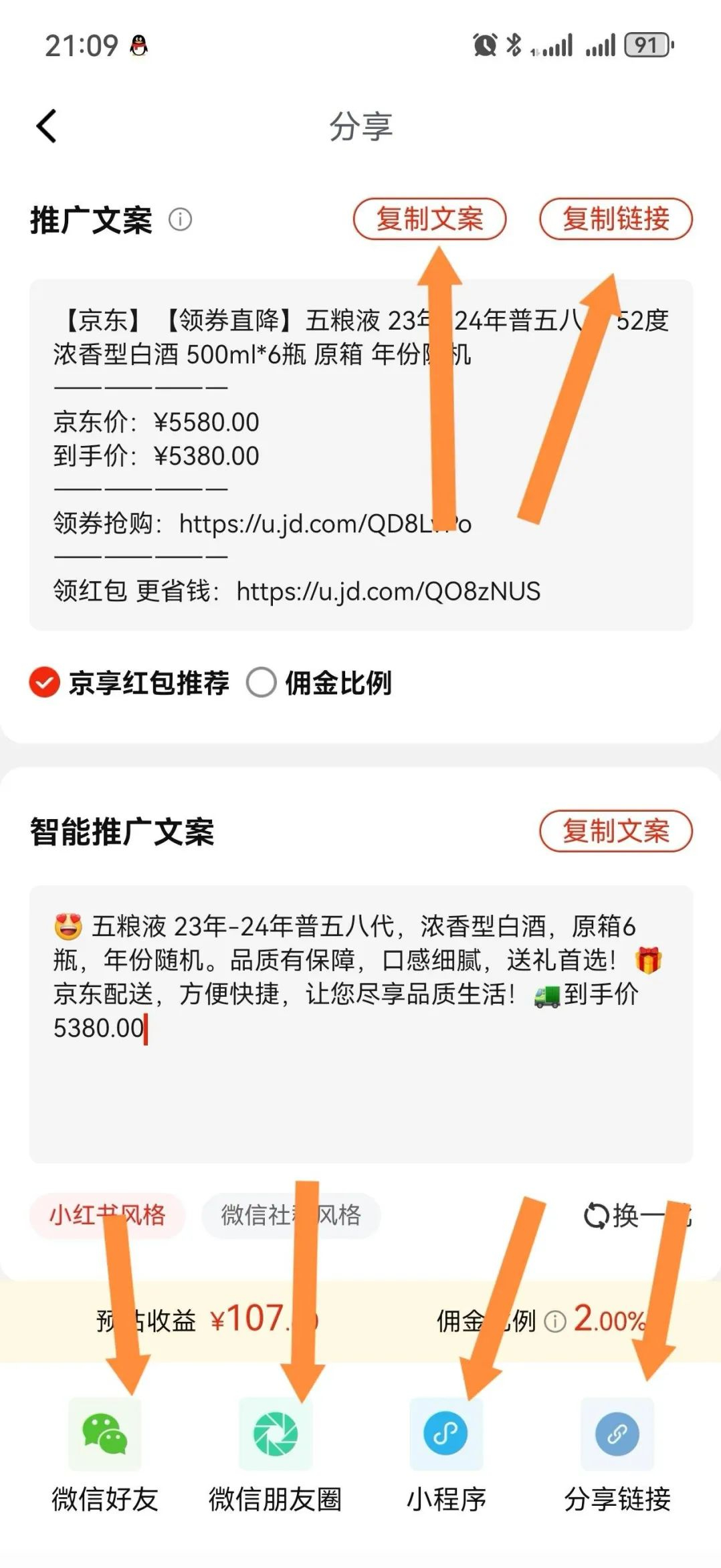Choose the 小红书风格 chip
This screenshot has width=721, height=1568.
pyautogui.click(x=107, y=1214)
